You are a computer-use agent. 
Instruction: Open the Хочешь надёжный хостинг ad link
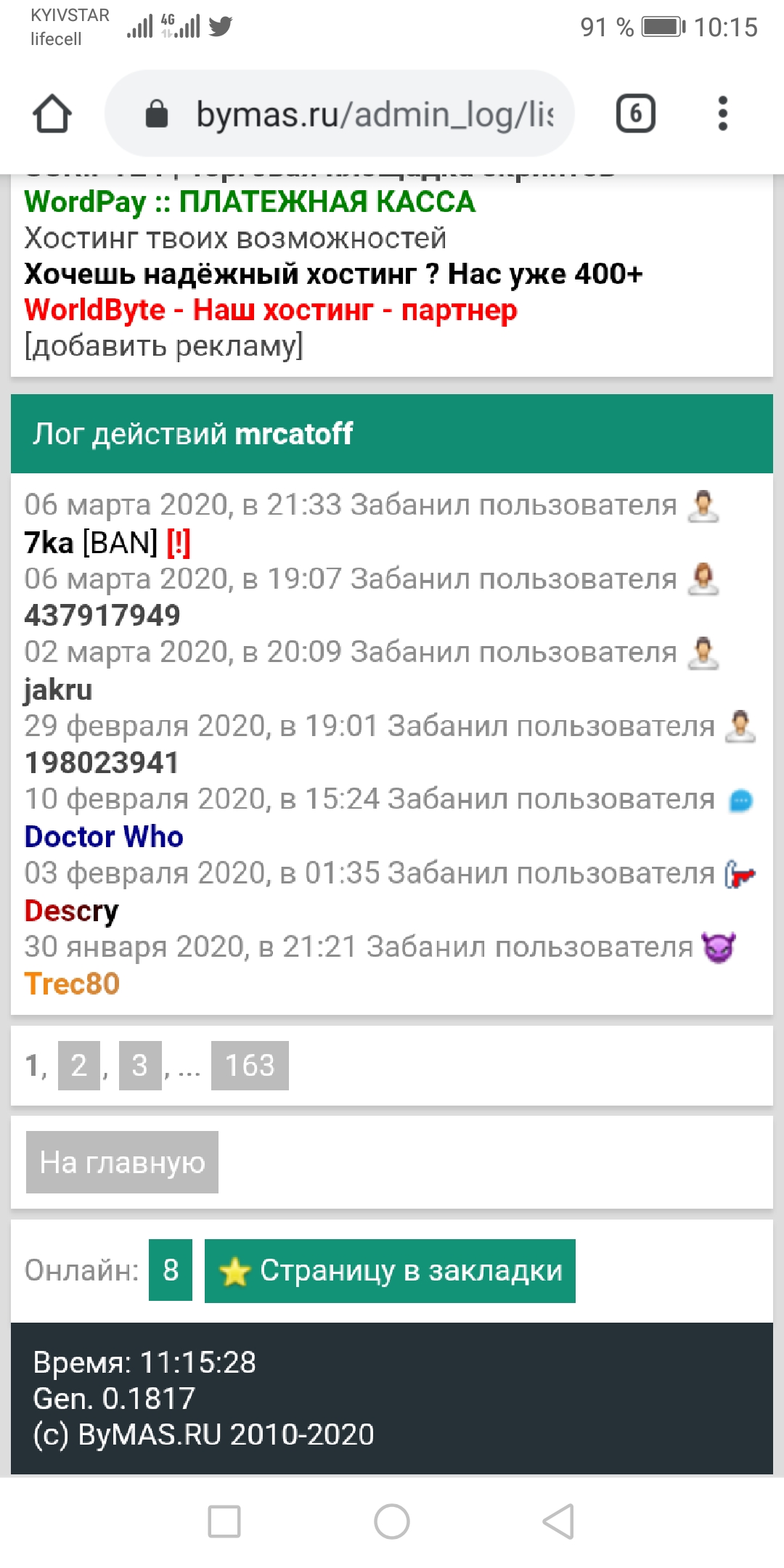click(x=333, y=274)
